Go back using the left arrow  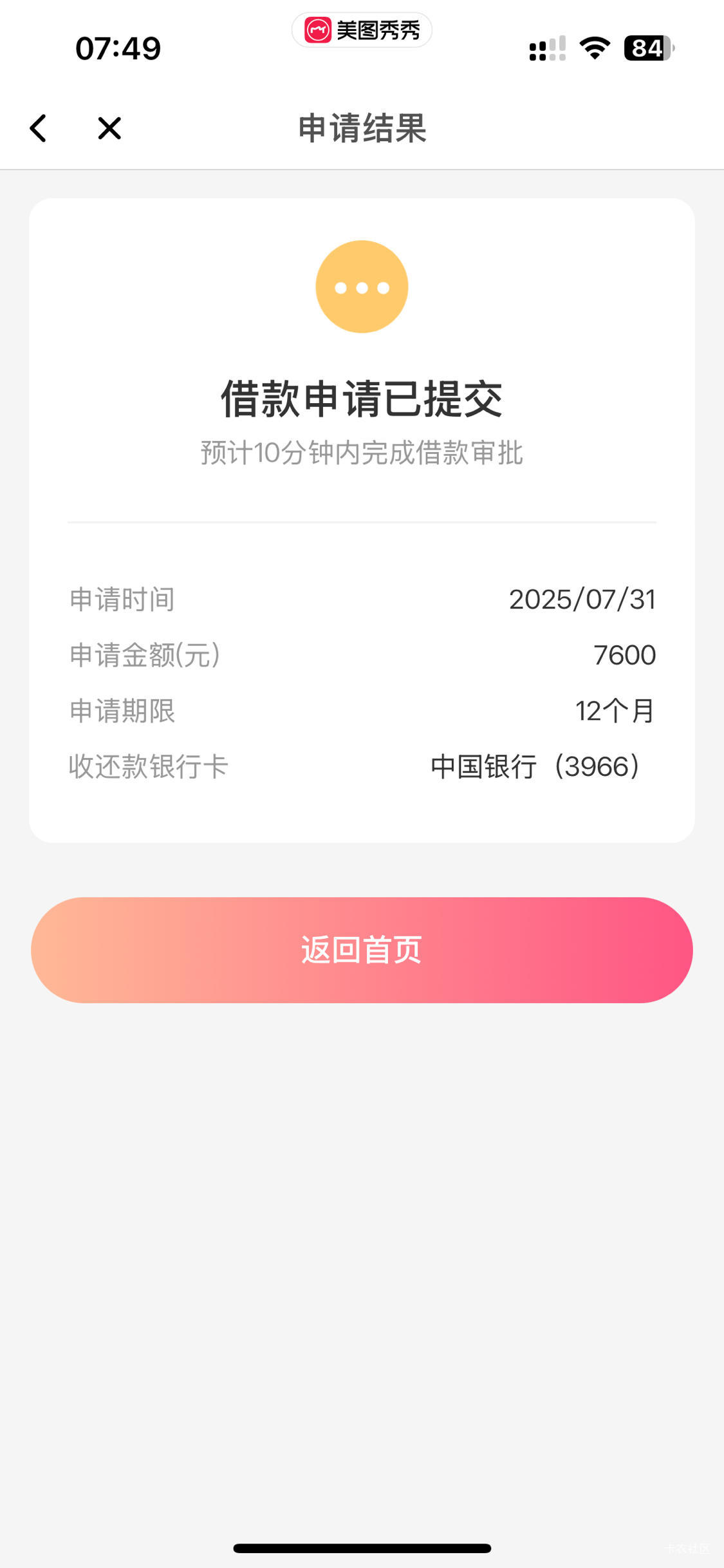pyautogui.click(x=38, y=128)
